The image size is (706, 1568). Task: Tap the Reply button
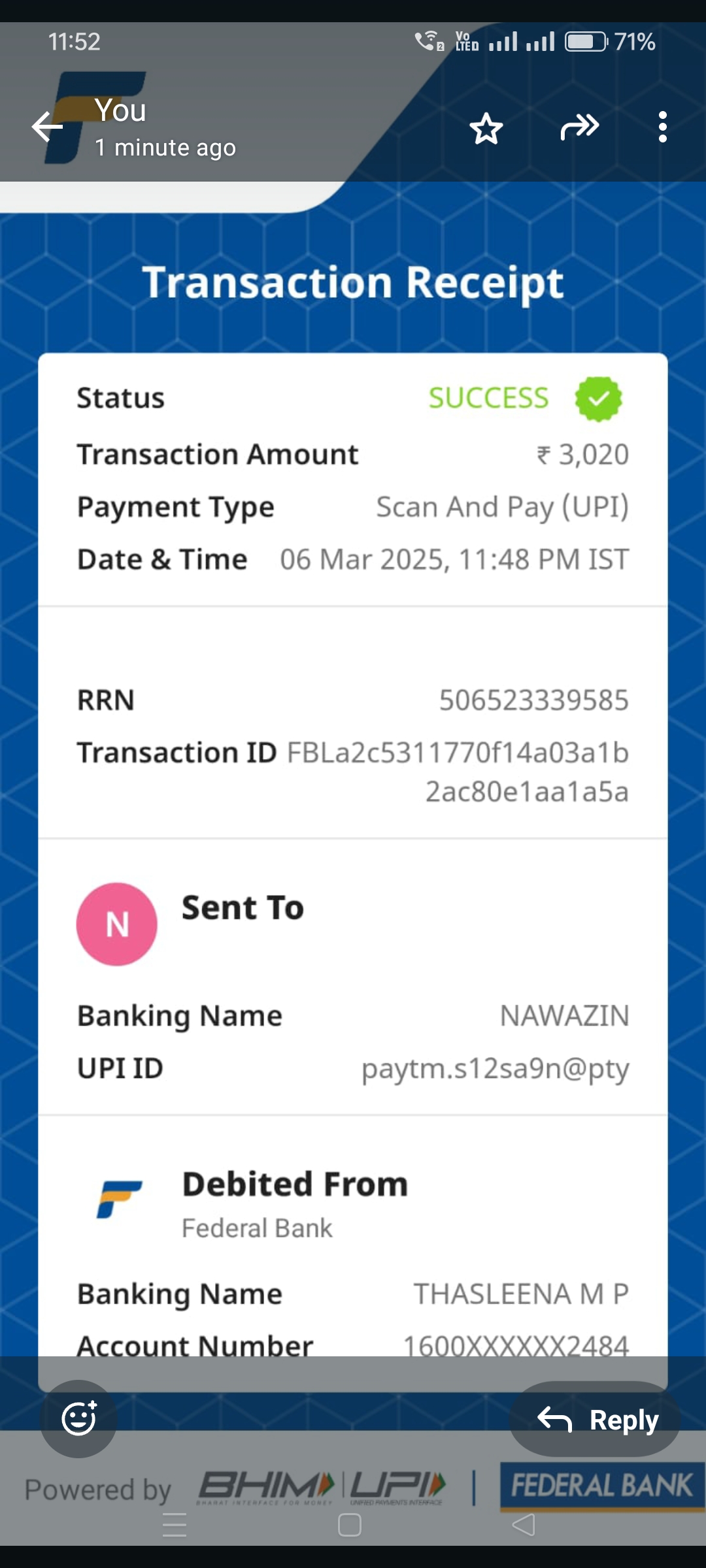click(595, 1420)
